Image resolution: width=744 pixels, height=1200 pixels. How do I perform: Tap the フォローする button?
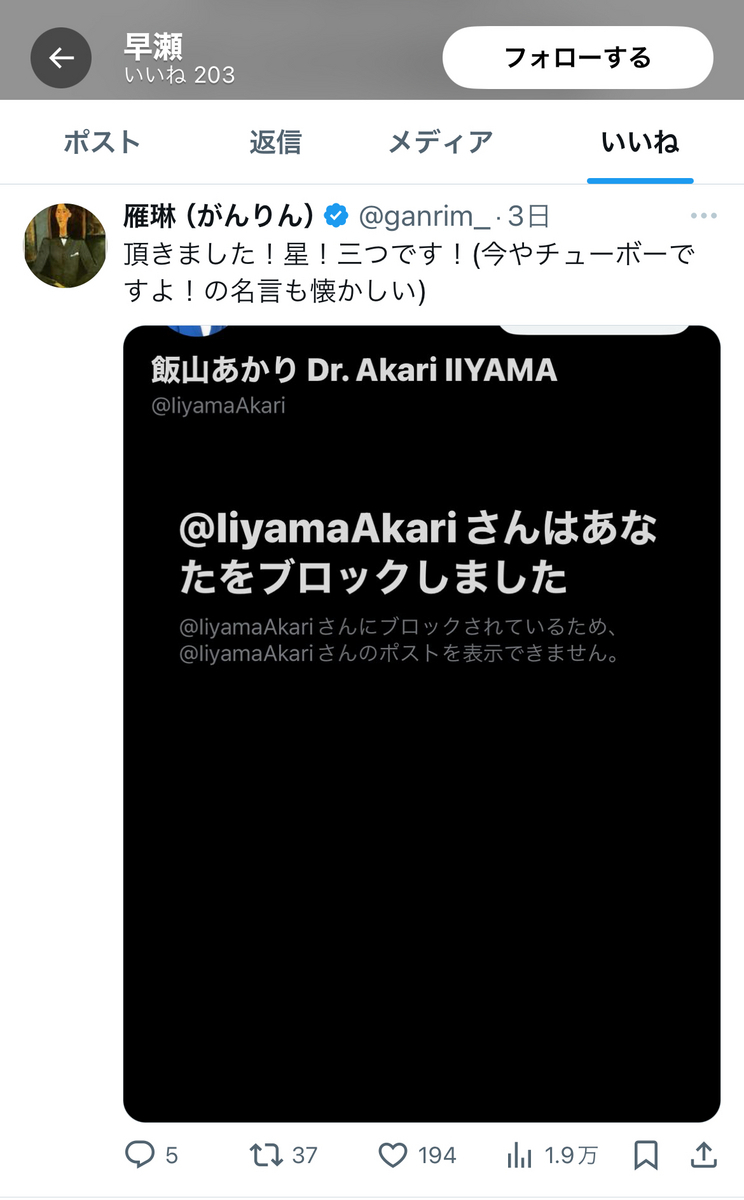[577, 58]
